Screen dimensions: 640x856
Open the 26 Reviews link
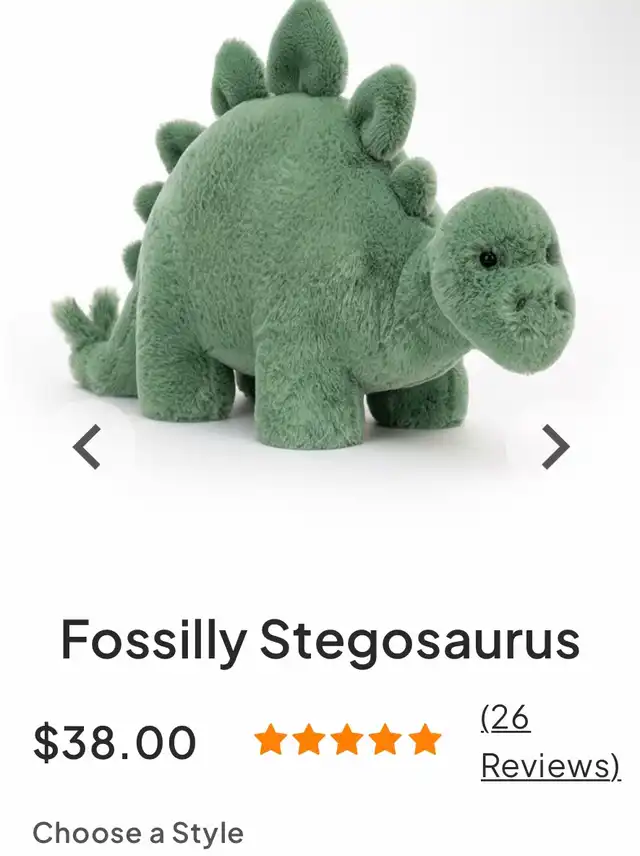click(x=550, y=742)
